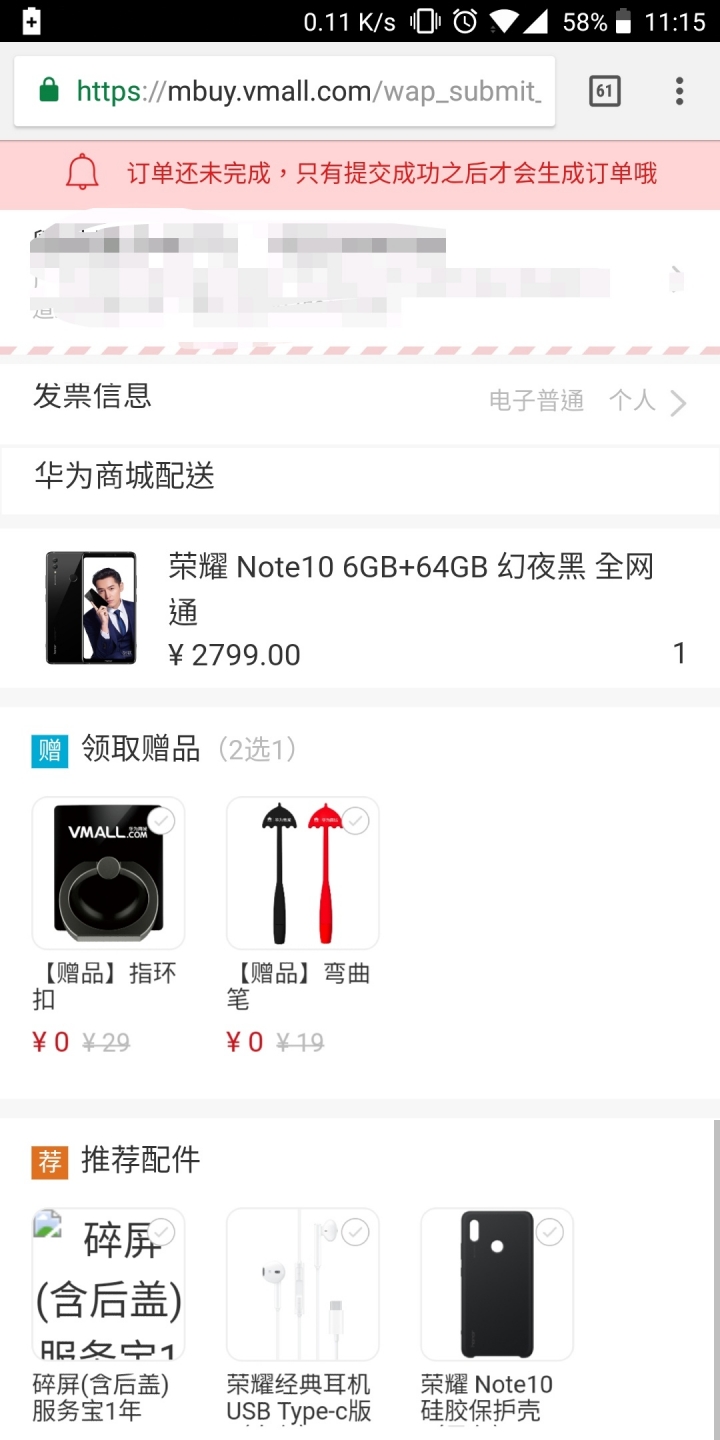The height and width of the screenshot is (1440, 720).
Task: Add 荣耀 Note10 硅胶保护壳 accessory
Action: (549, 1233)
